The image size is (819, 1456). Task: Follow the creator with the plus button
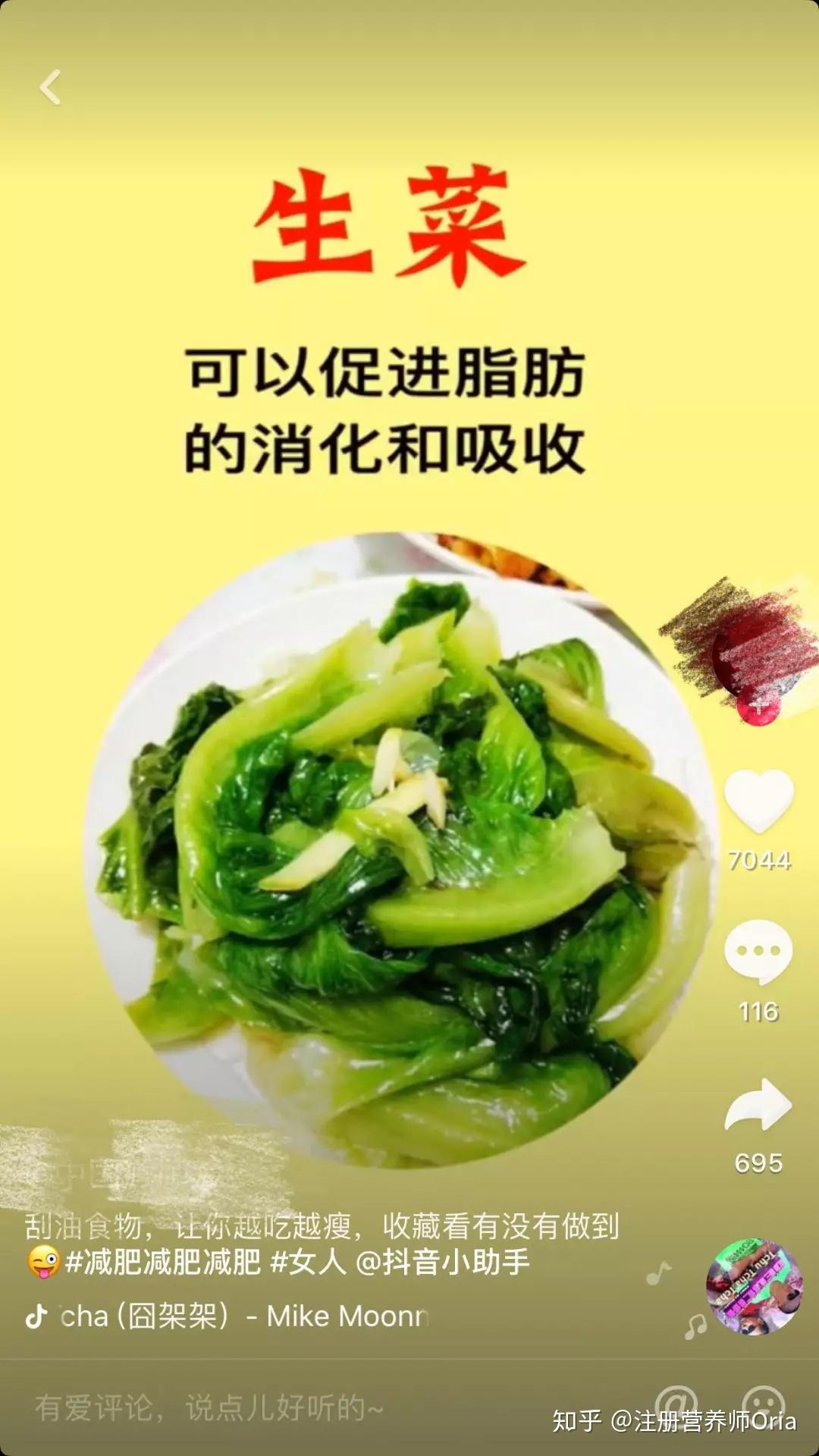pos(758,708)
